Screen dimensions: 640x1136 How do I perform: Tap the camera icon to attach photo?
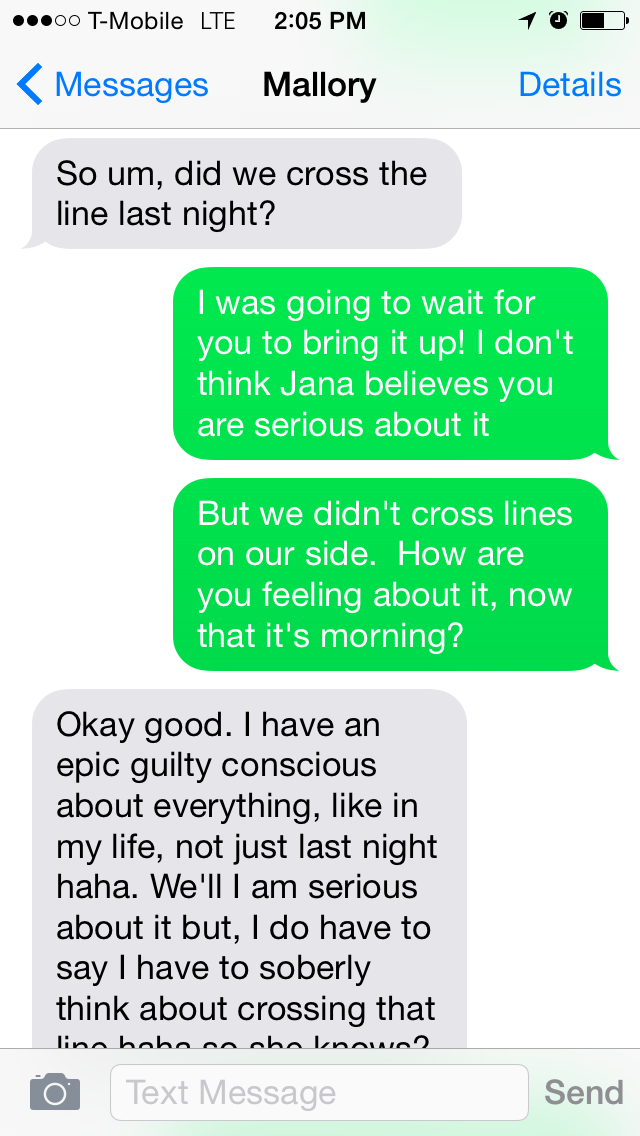pyautogui.click(x=54, y=1092)
